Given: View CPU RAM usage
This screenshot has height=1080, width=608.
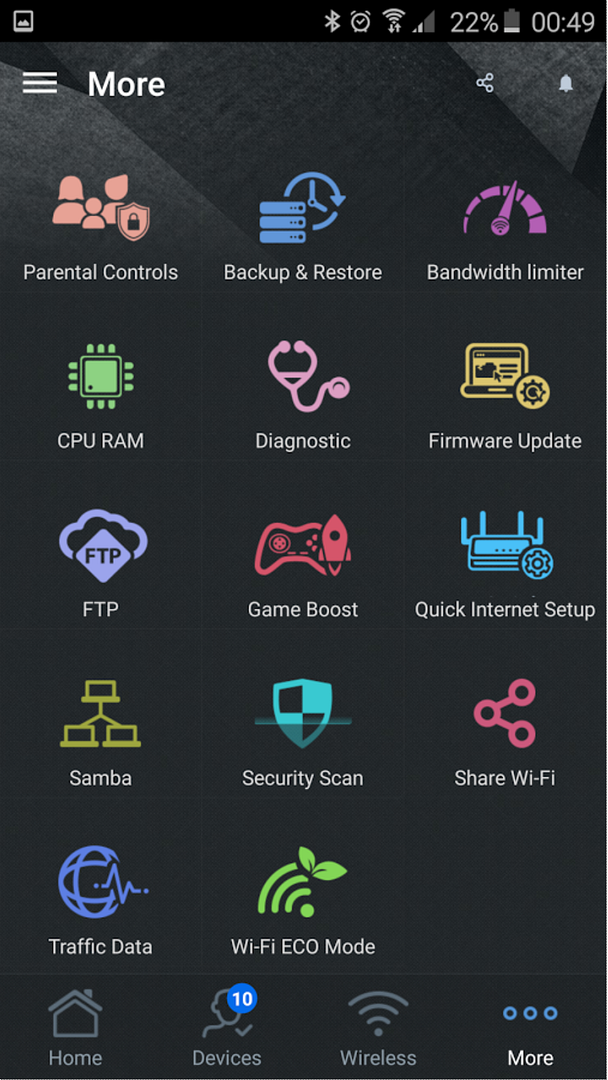Looking at the screenshot, I should (x=101, y=395).
